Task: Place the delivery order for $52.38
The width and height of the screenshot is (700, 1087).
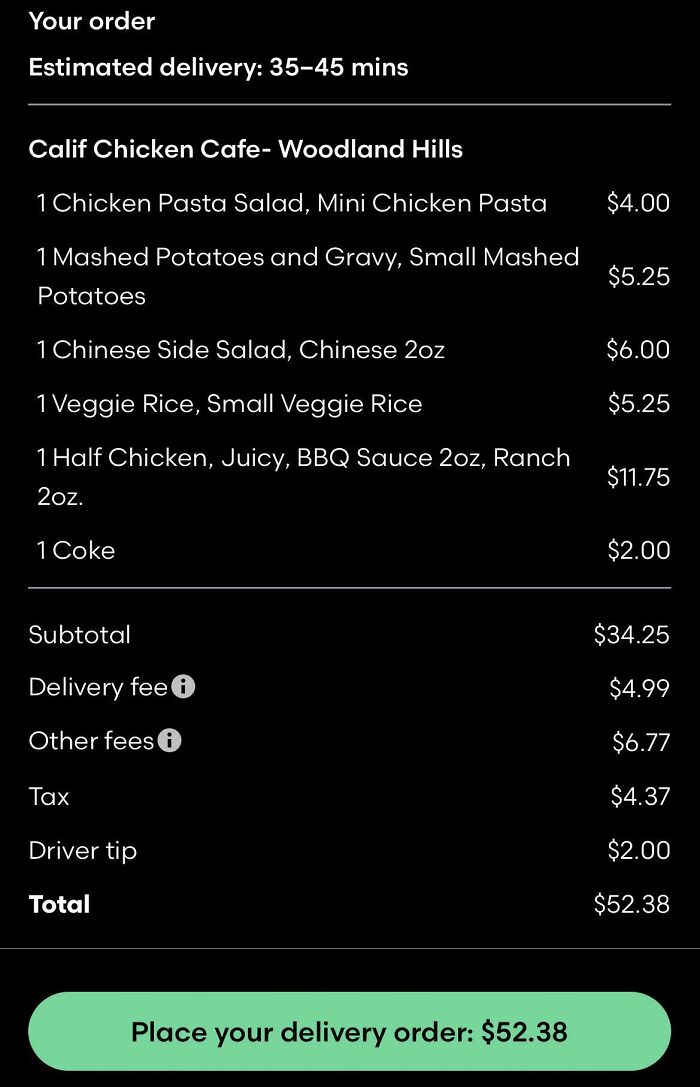Action: click(x=349, y=1031)
